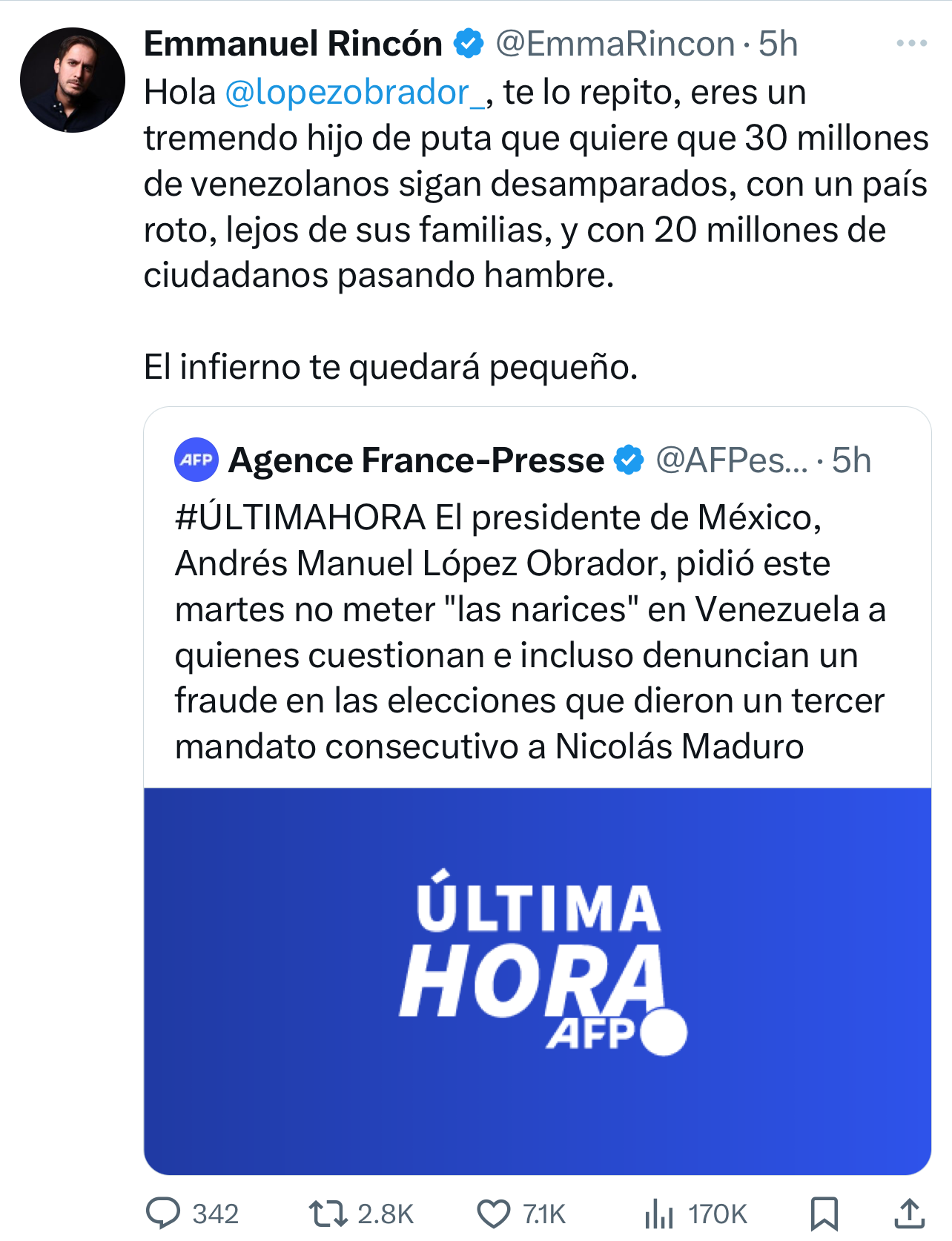Viewport: 952px width, 1241px height.
Task: Like the tweet with the heart icon
Action: click(493, 1214)
